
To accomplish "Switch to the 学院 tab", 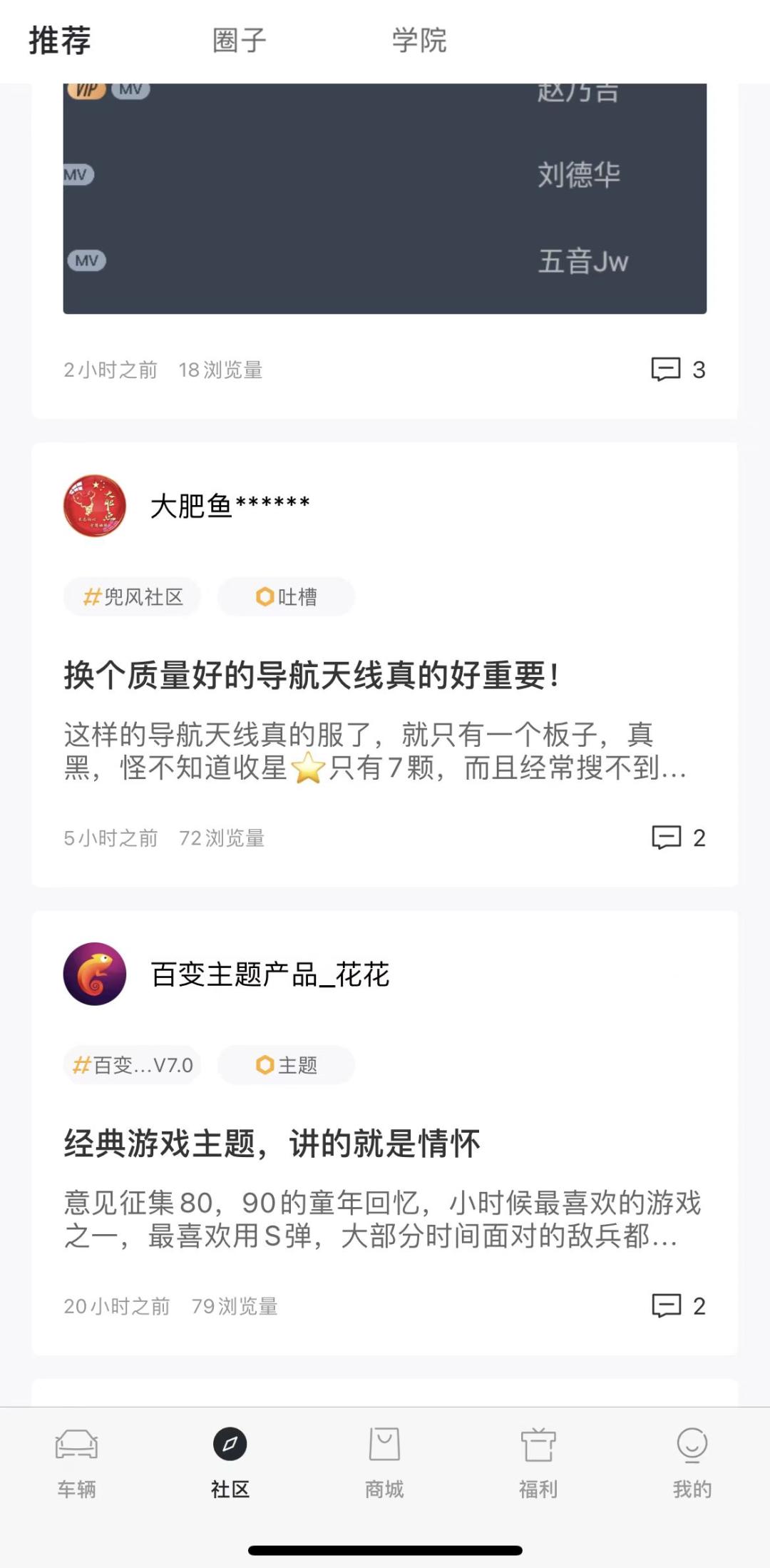I will [419, 41].
